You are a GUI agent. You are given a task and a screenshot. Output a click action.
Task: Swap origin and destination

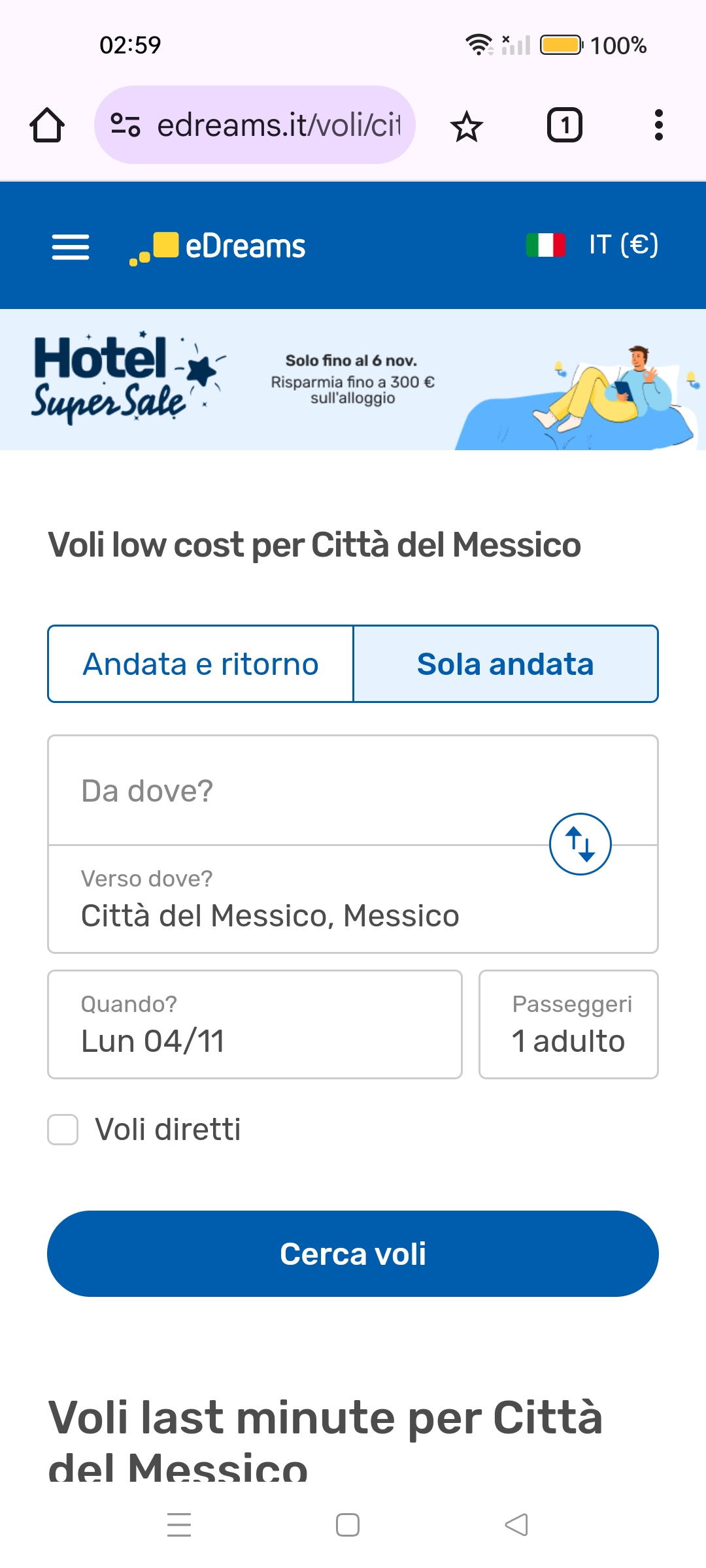click(x=580, y=844)
